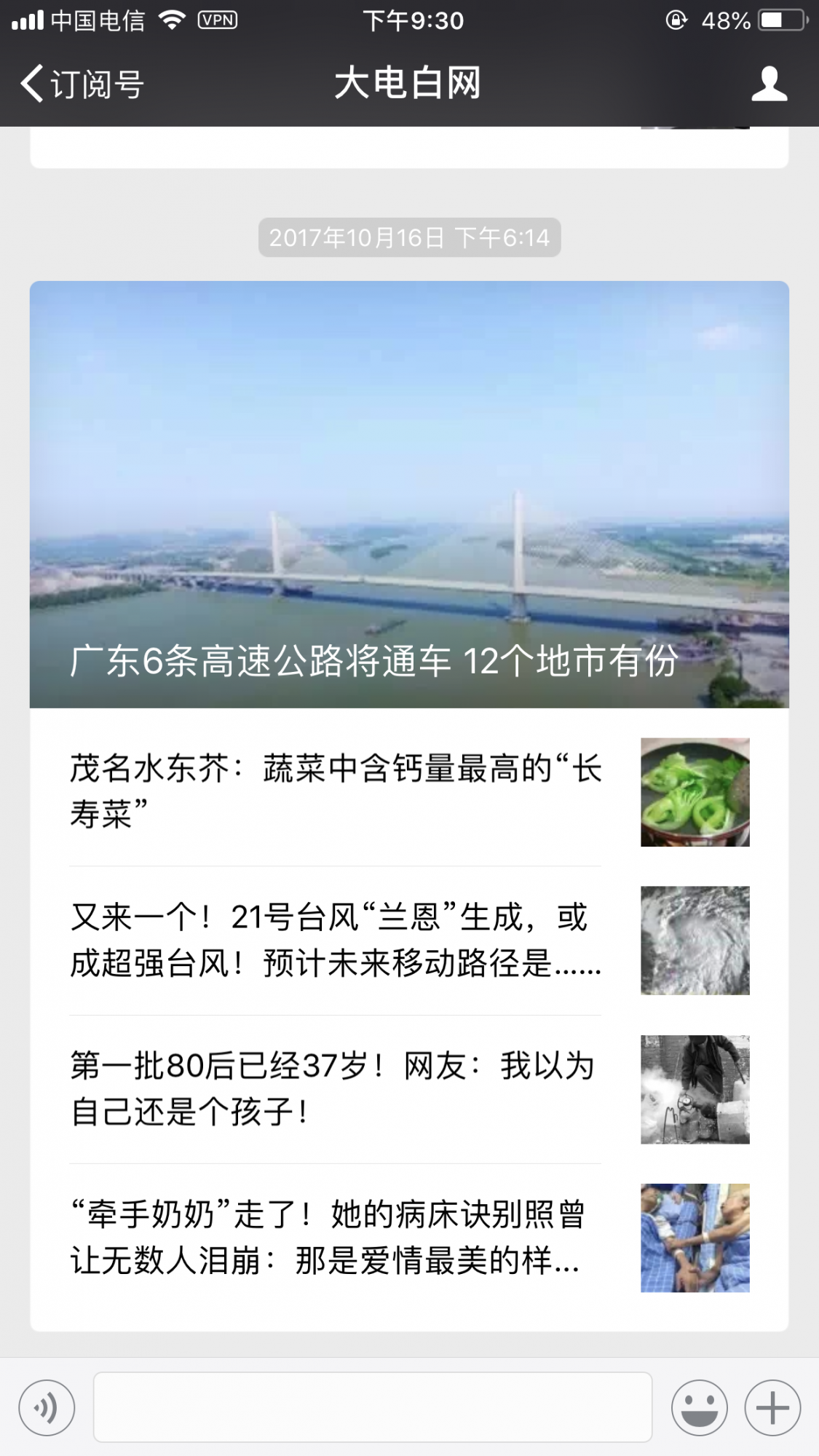Switch to voice input mode

[x=47, y=1408]
